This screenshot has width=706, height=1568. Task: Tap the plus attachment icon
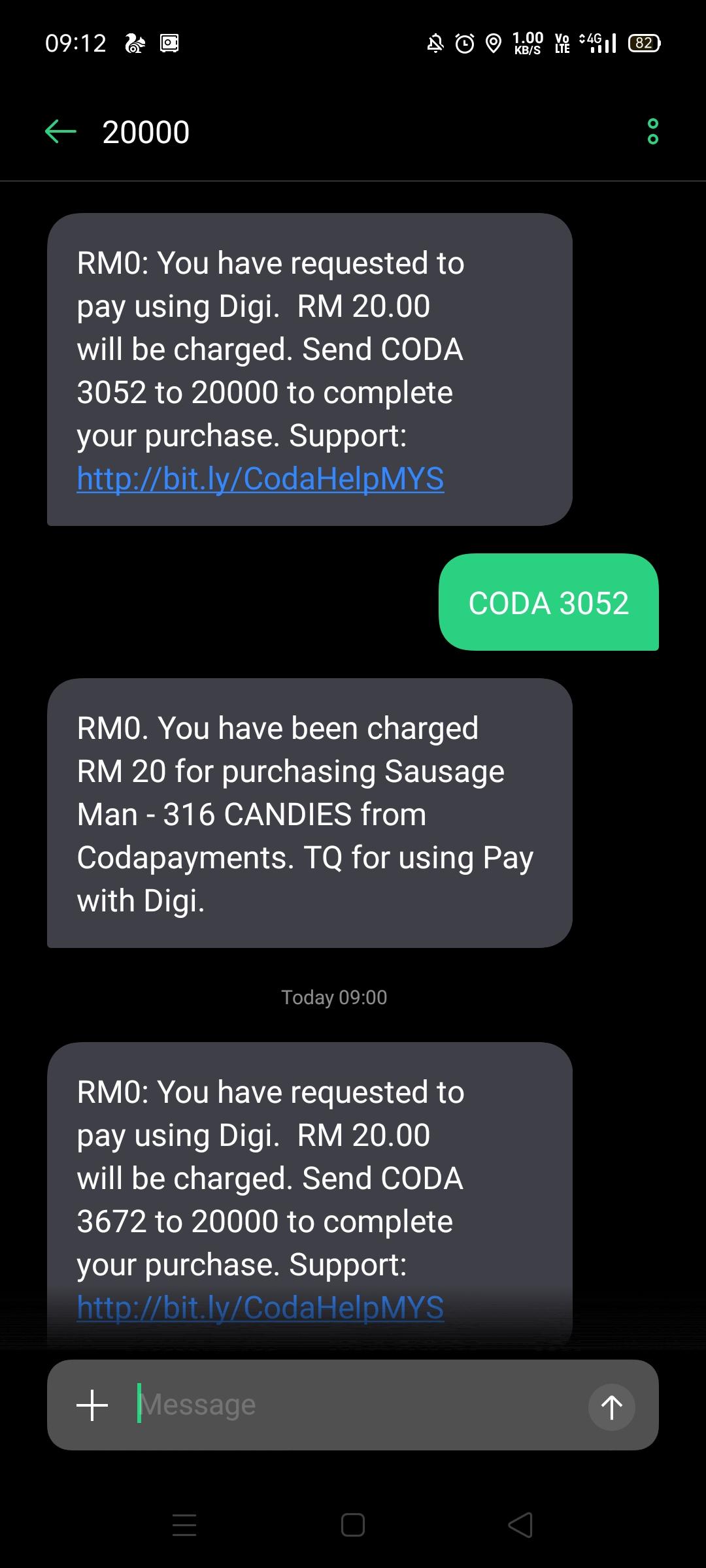tap(92, 1405)
